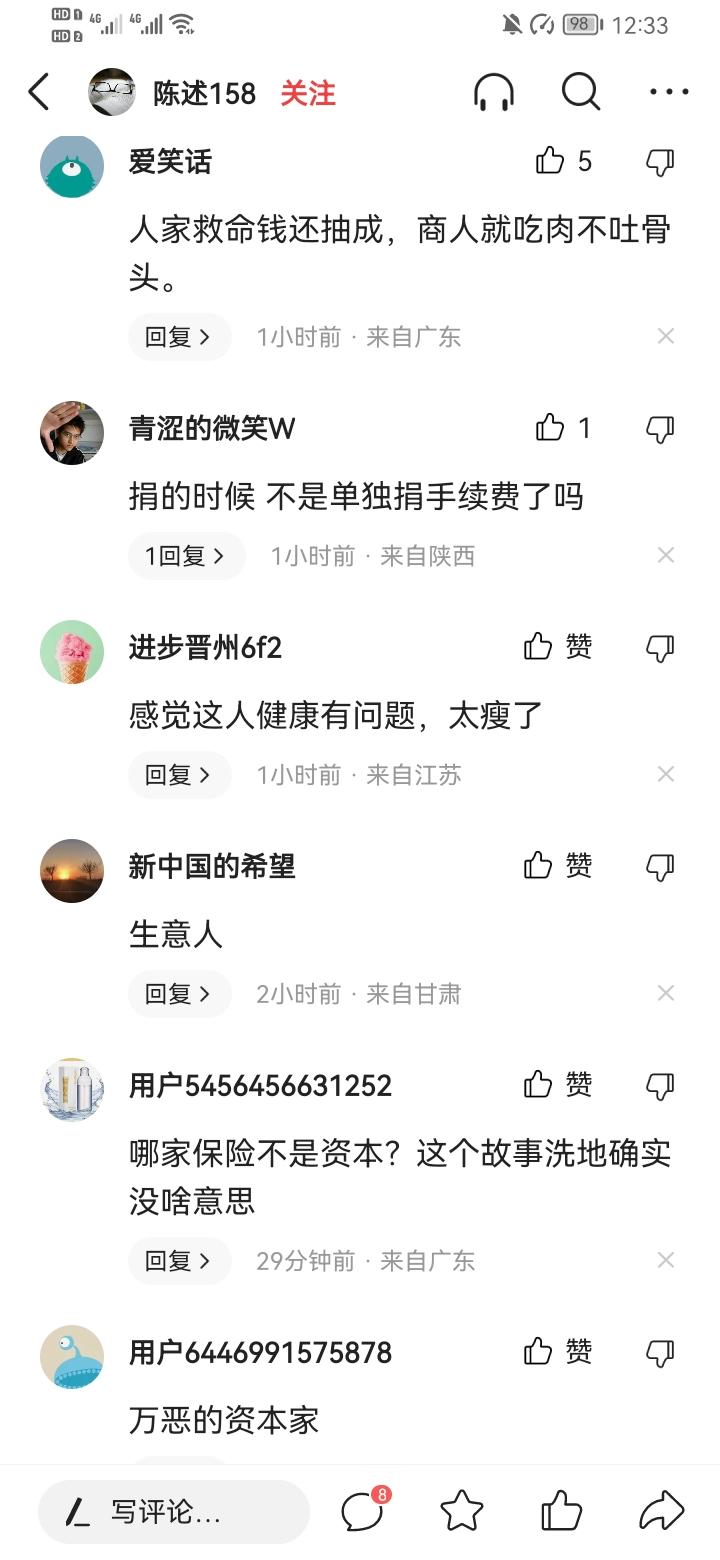The height and width of the screenshot is (1560, 720).
Task: Go back using the top-left arrow
Action: [x=39, y=93]
